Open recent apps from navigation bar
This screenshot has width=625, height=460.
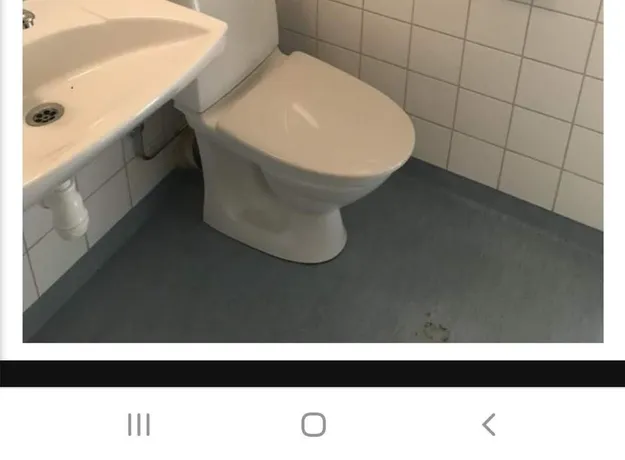click(x=139, y=424)
